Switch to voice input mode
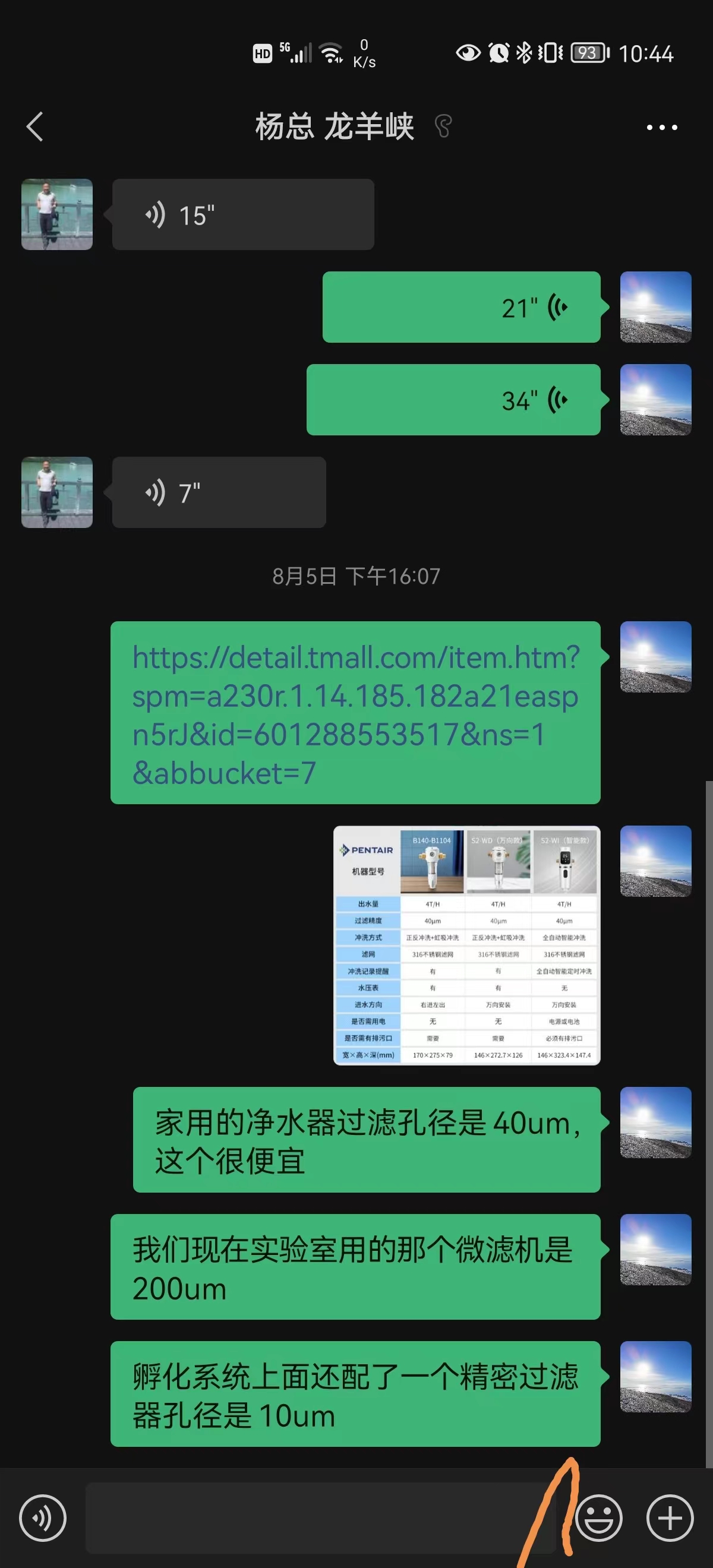713x1568 pixels. pos(43,1518)
